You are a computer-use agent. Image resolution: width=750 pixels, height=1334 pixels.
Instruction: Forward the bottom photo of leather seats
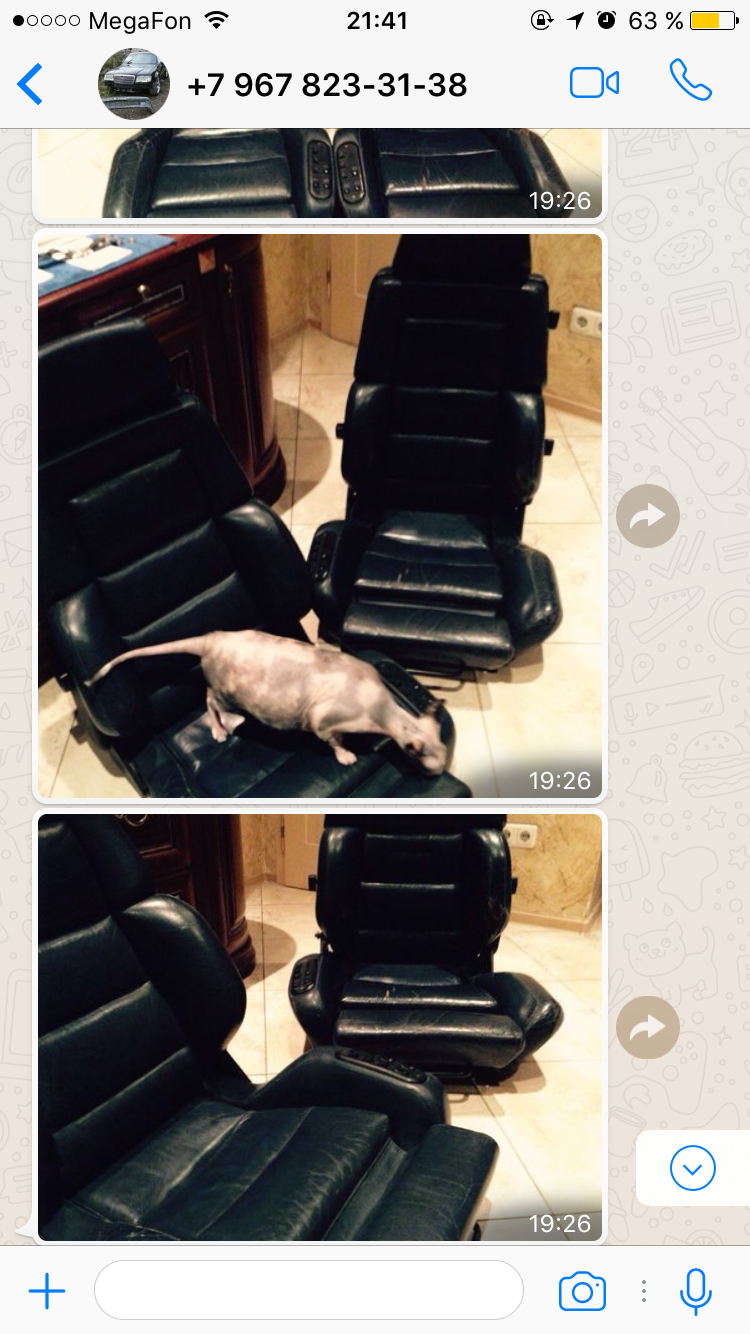click(647, 1027)
